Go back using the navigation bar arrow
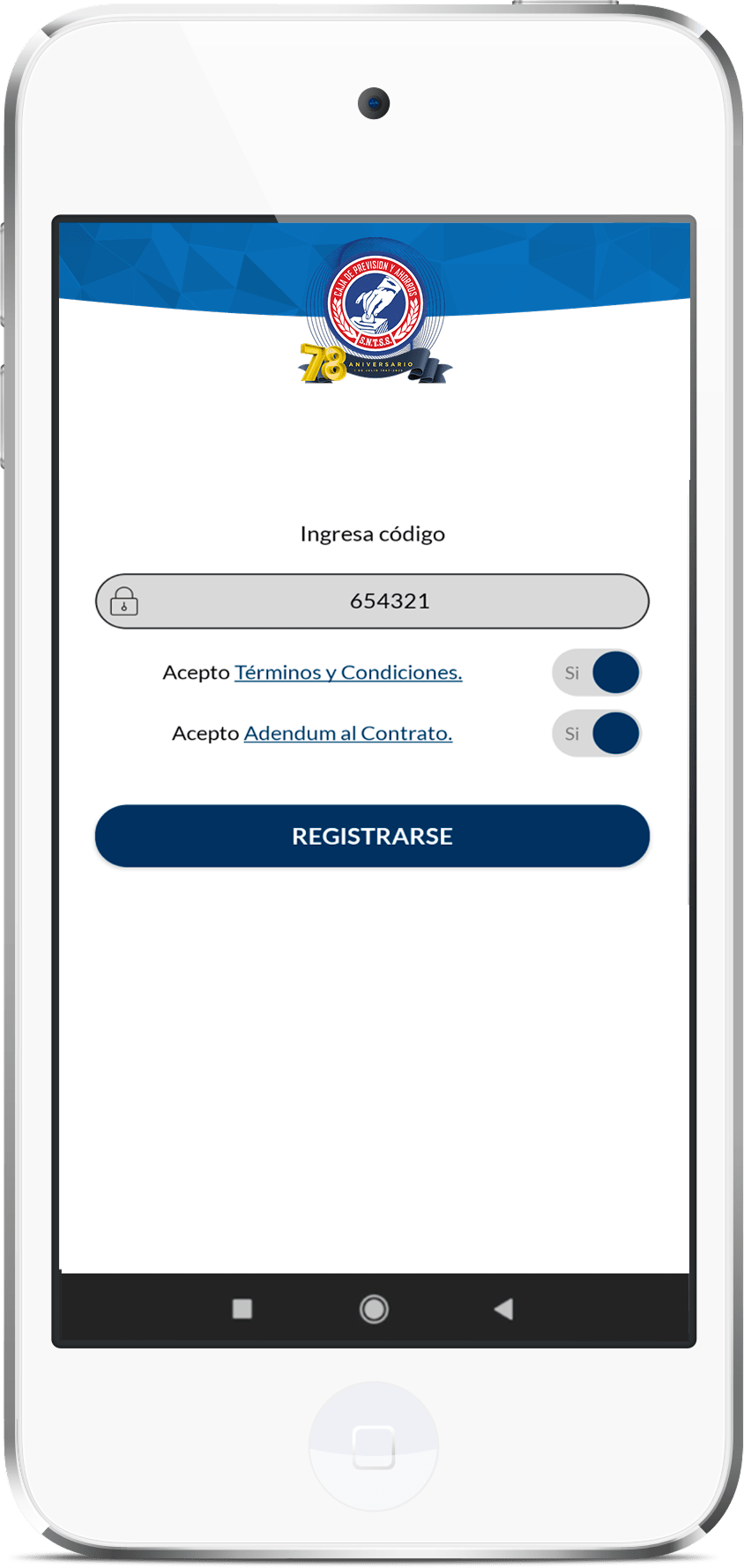 (503, 1309)
